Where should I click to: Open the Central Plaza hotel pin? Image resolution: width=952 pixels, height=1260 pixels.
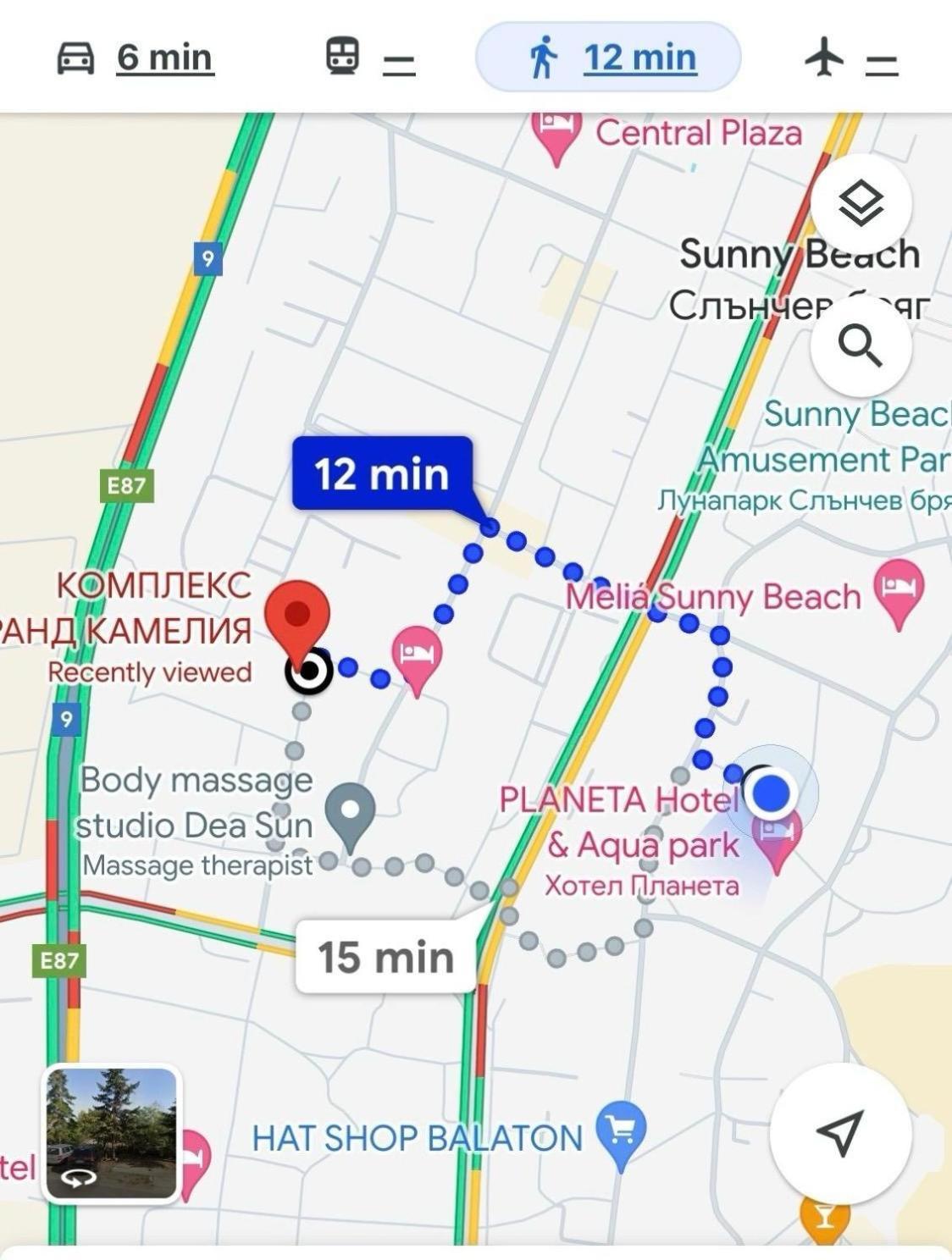556,133
